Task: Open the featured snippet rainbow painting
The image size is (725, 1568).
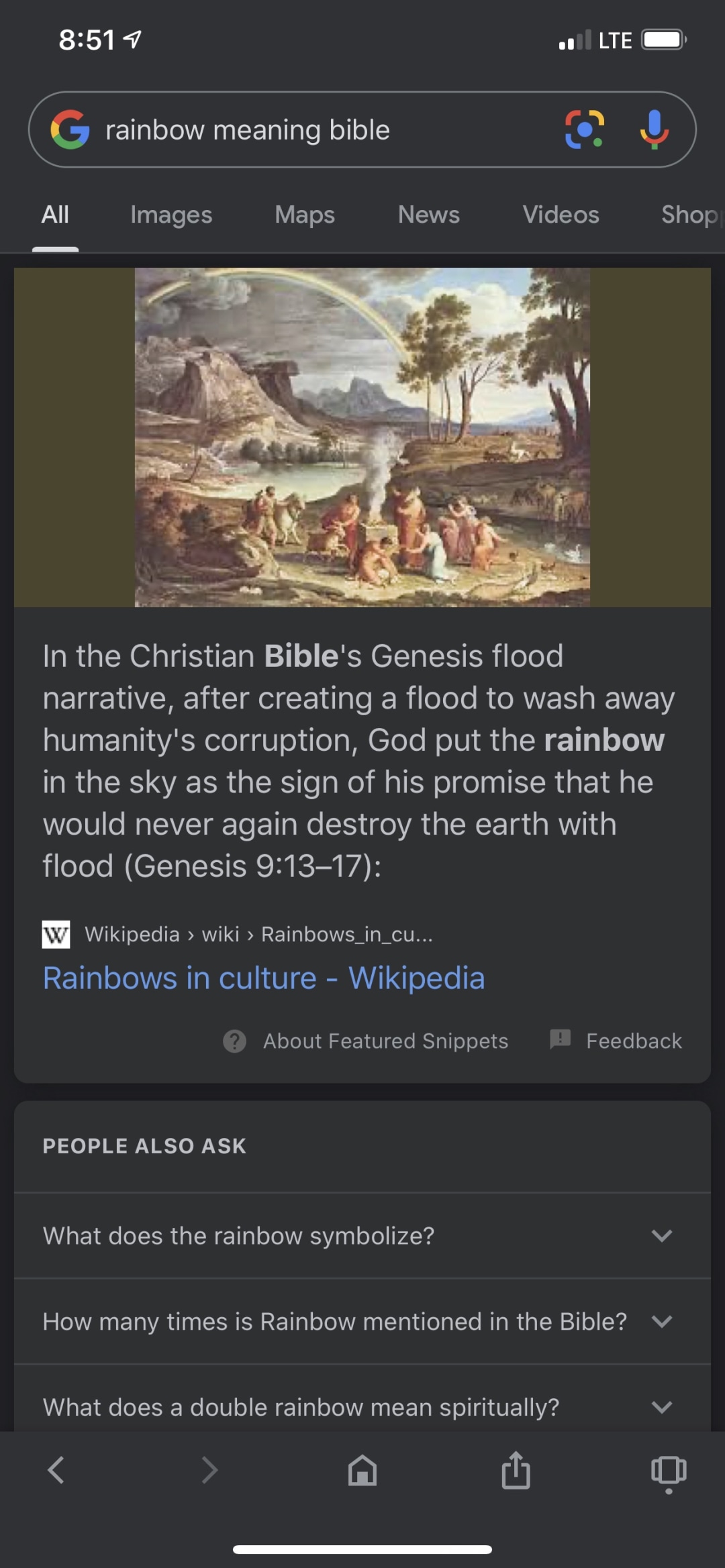Action: pyautogui.click(x=362, y=437)
